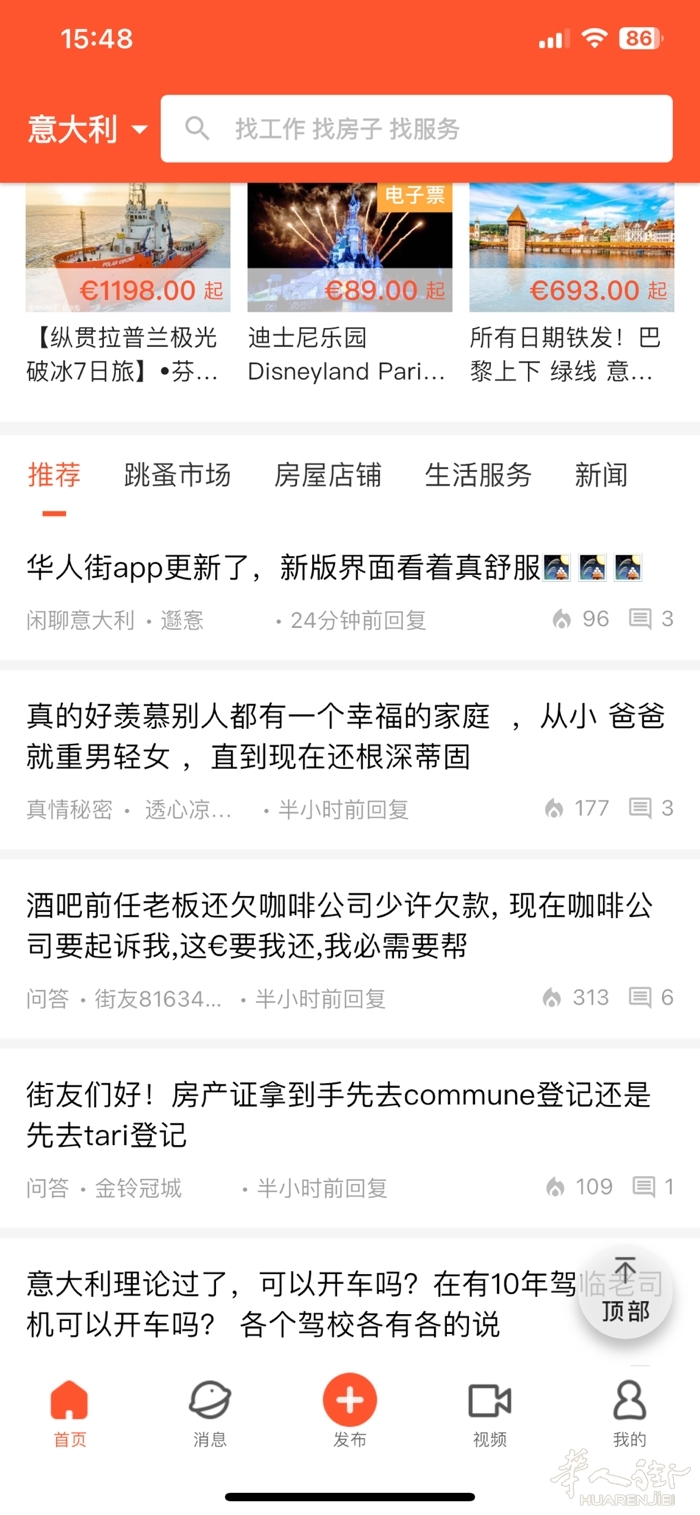Select the 推荐 tab
The width and height of the screenshot is (700, 1515).
pos(54,475)
